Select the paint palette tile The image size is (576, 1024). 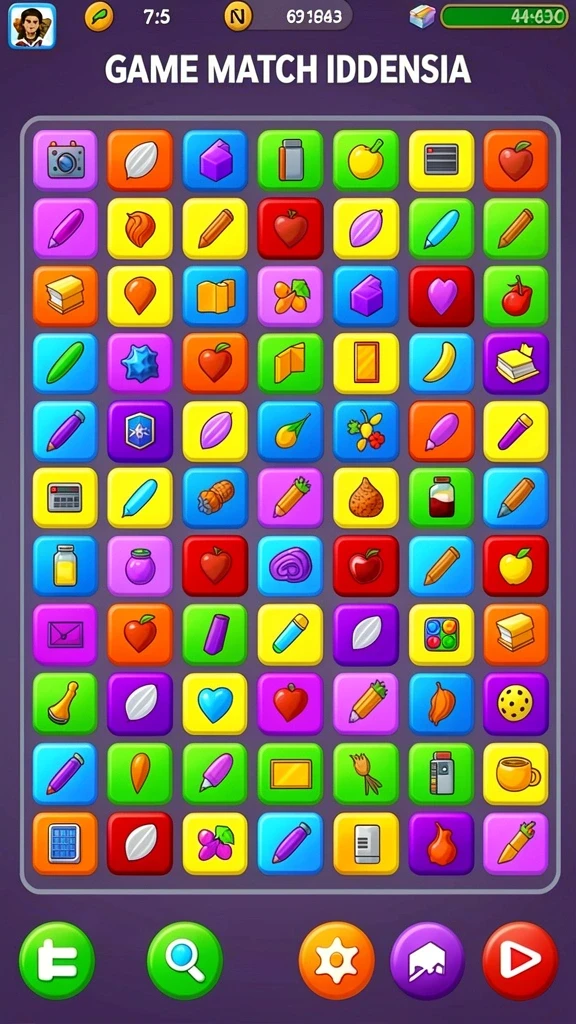click(441, 634)
